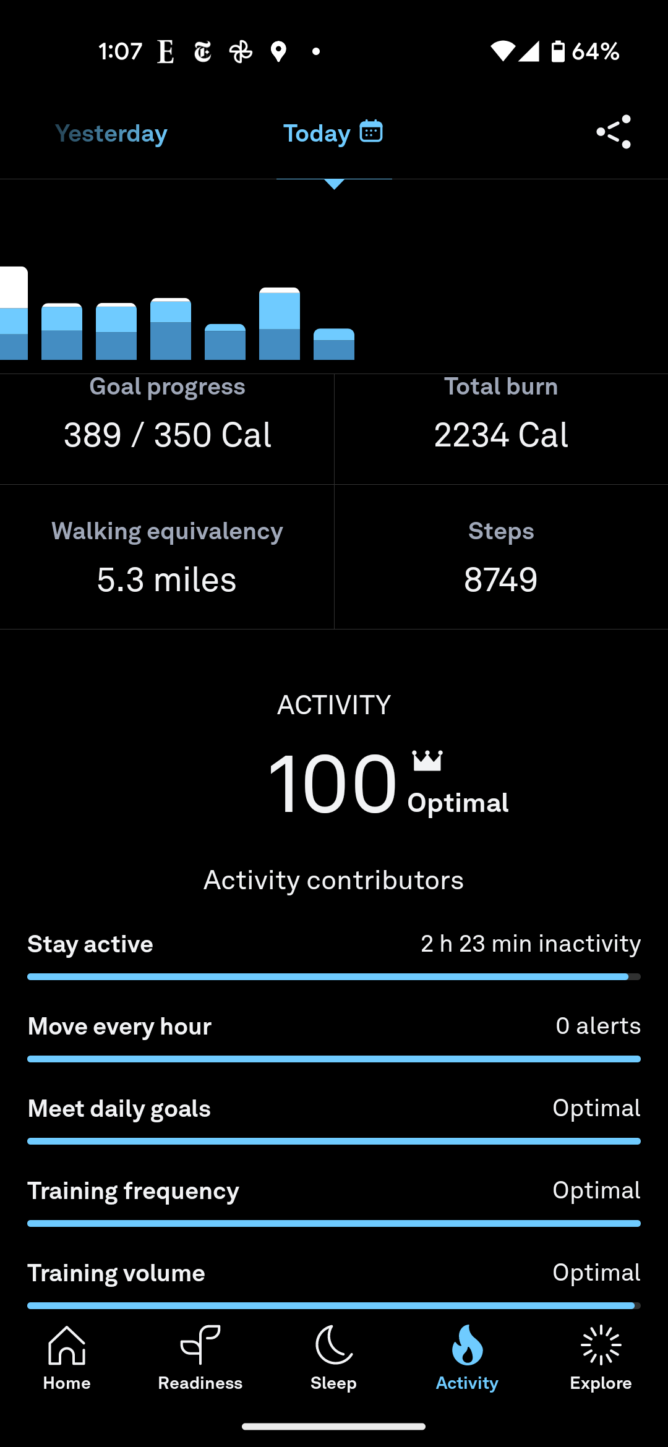Image resolution: width=668 pixels, height=1447 pixels.
Task: Open the Readiness tab
Action: click(x=200, y=1358)
